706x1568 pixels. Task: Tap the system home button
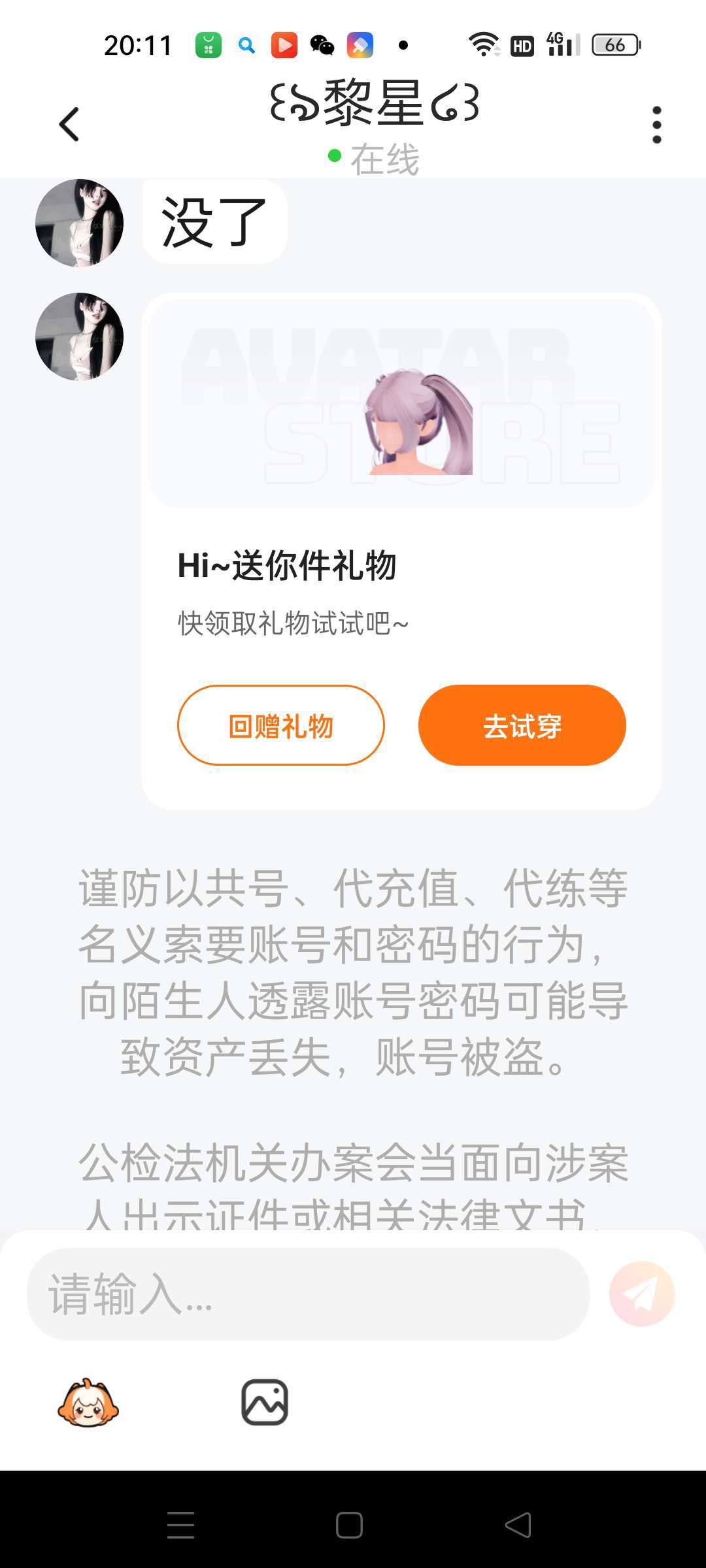349,1525
